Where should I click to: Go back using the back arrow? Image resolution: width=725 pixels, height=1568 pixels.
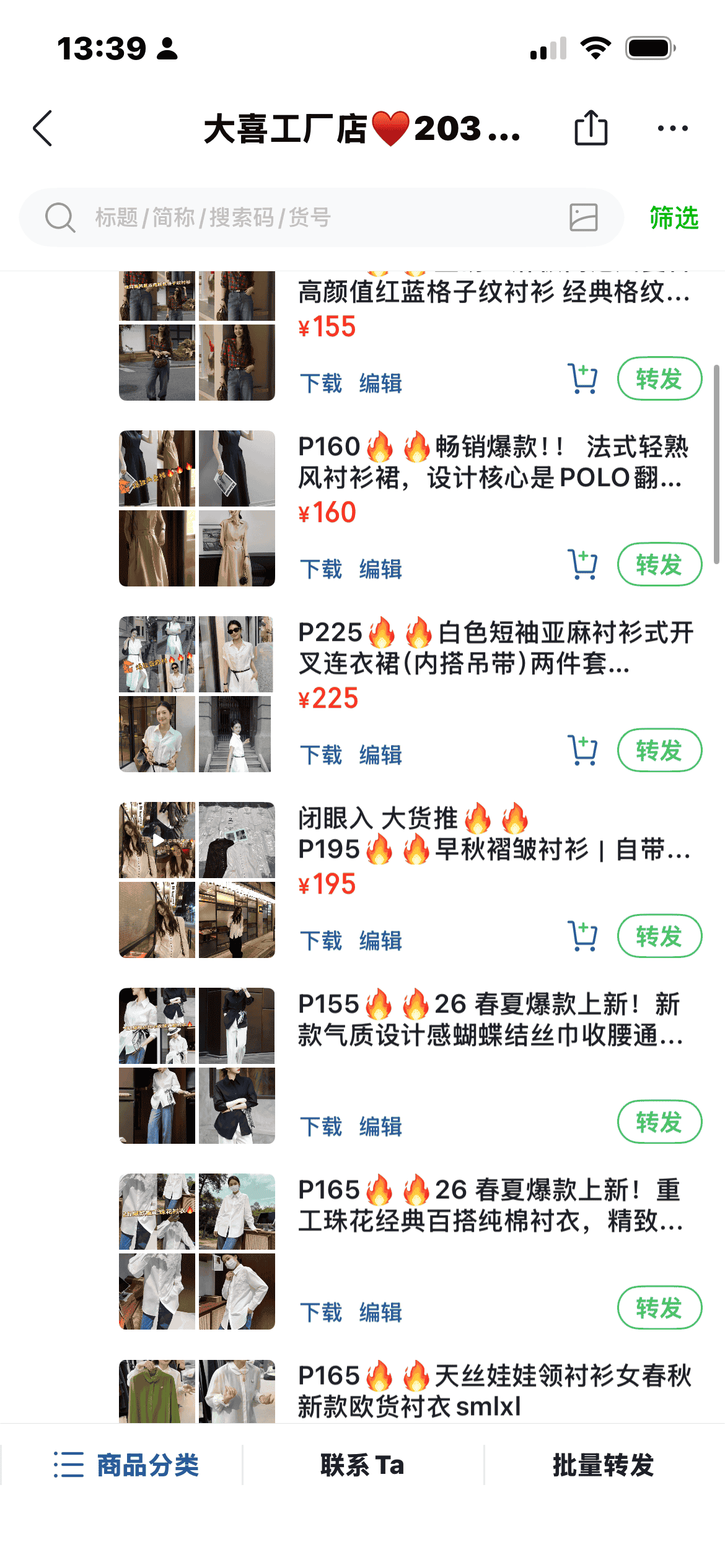coord(42,129)
